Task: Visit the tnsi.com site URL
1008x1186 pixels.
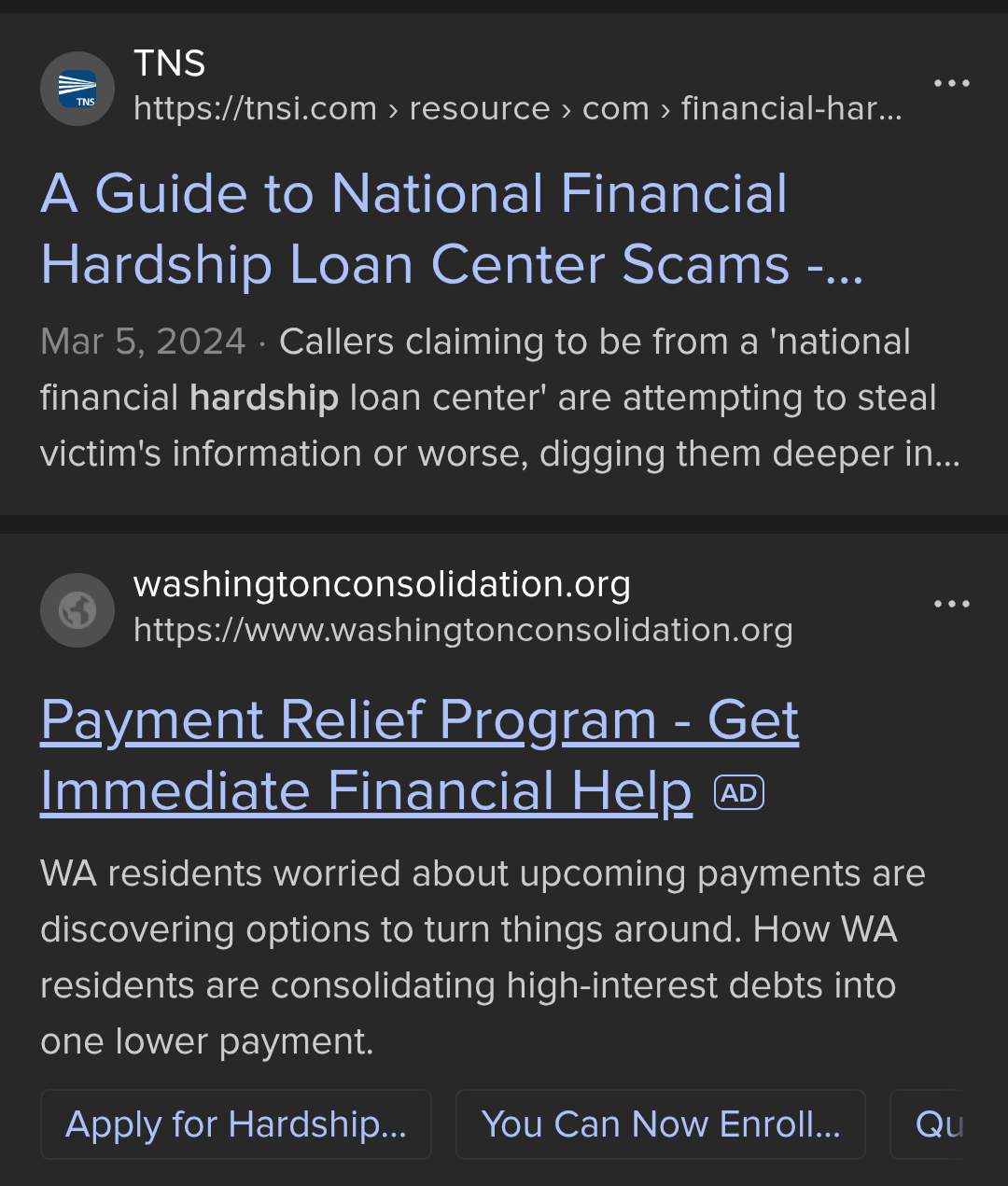Action: point(517,109)
